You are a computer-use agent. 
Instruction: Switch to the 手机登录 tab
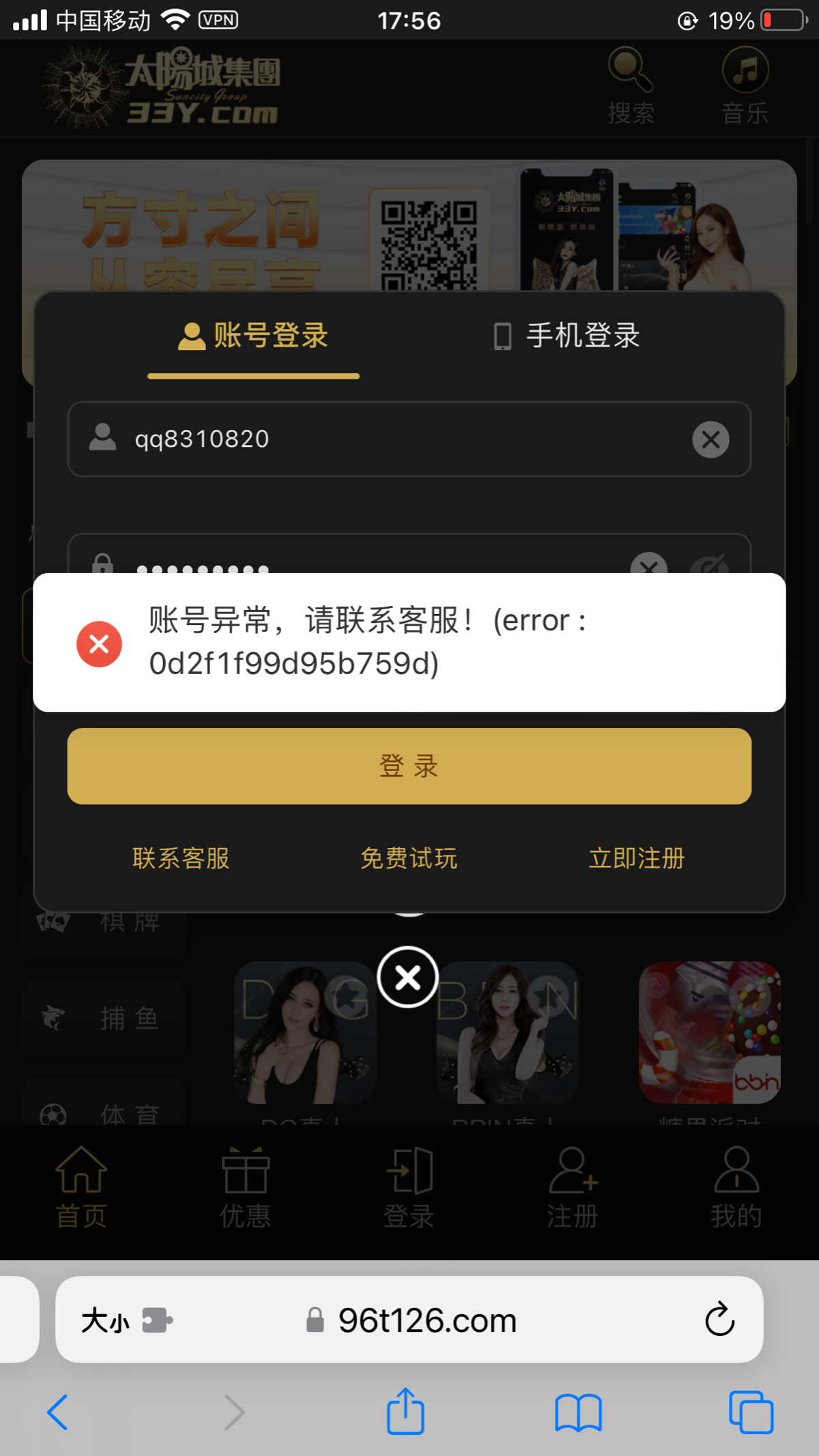pos(567,336)
